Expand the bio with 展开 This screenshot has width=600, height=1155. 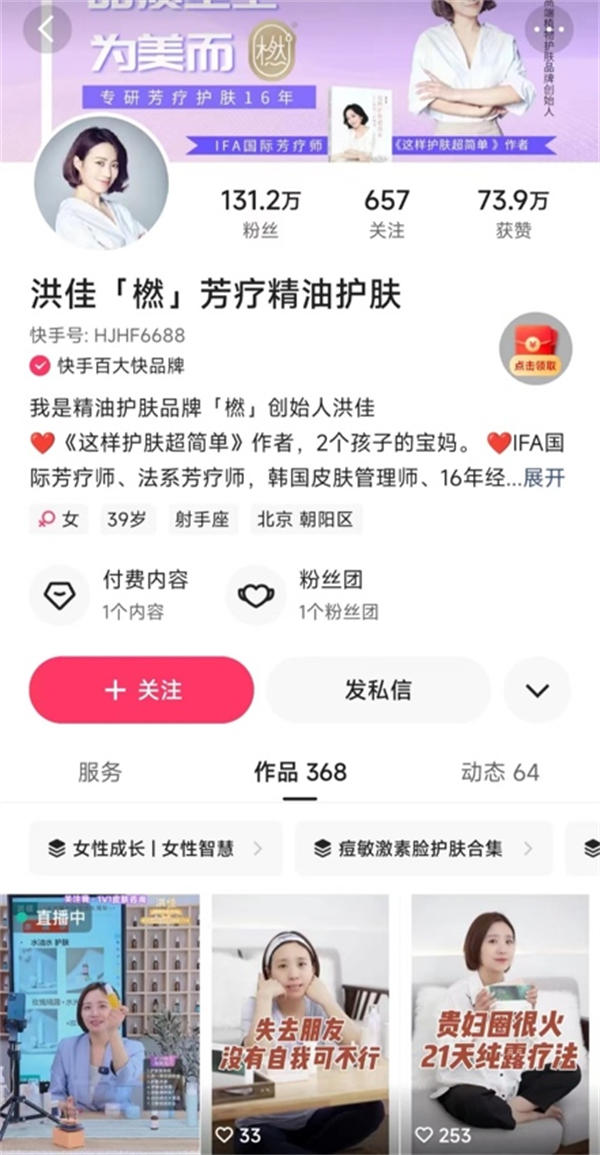click(x=544, y=477)
